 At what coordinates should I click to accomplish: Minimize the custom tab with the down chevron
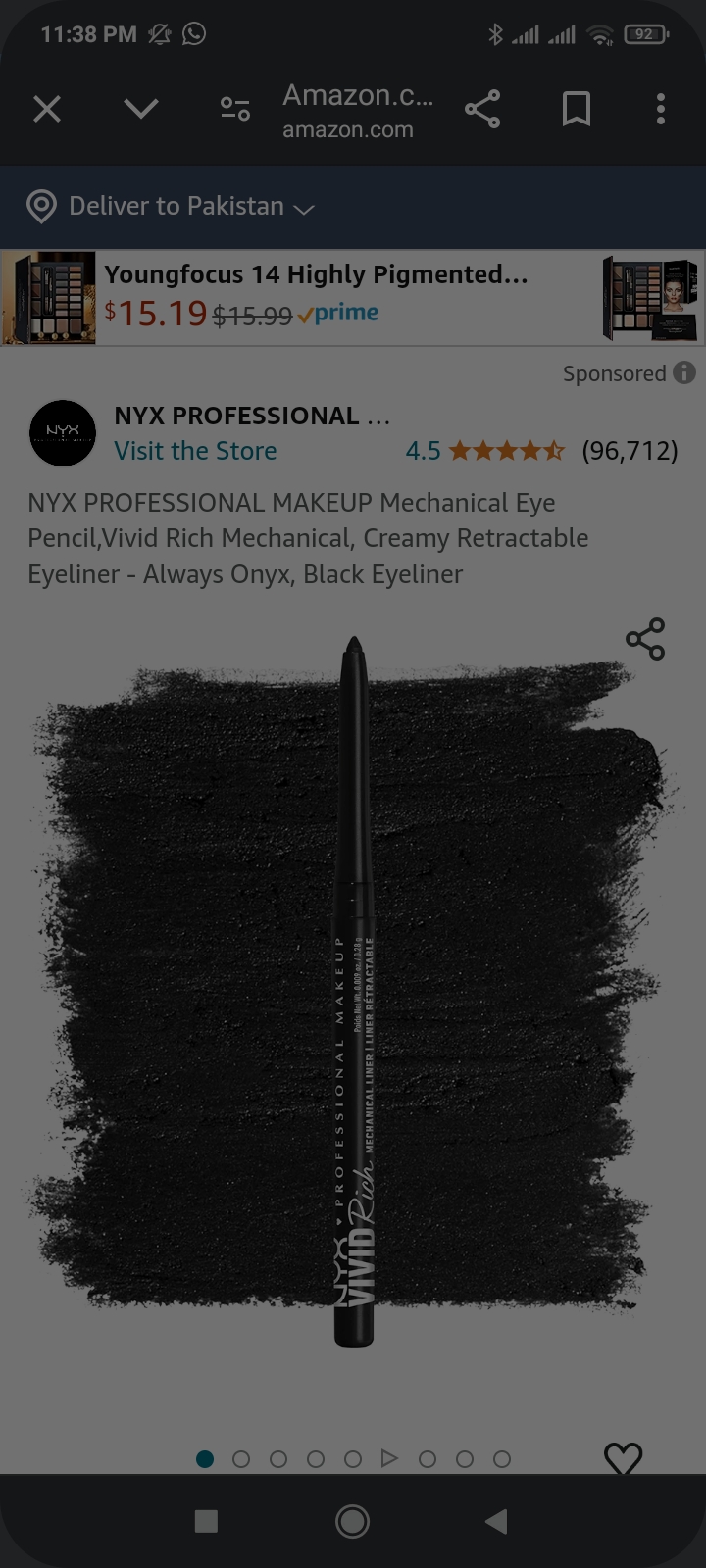141,109
